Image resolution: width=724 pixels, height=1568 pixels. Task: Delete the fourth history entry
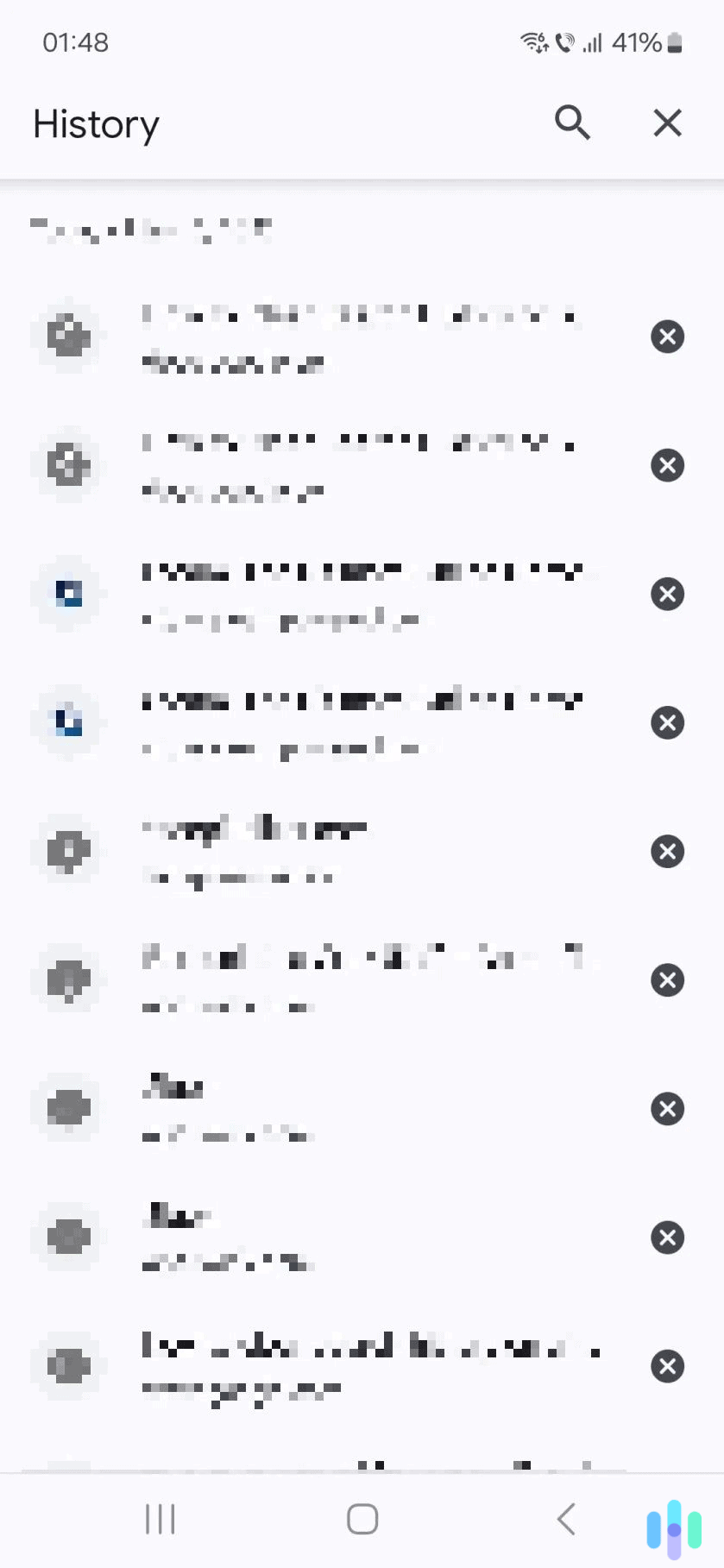coord(667,722)
